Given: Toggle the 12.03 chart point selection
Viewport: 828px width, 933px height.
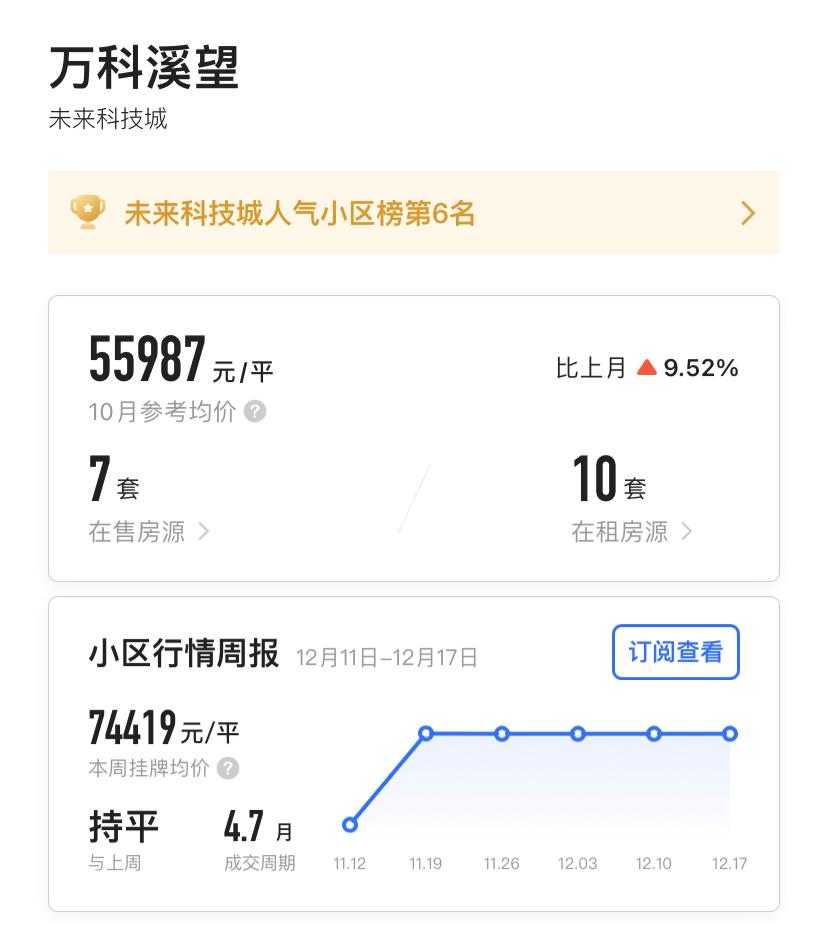Looking at the screenshot, I should point(578,733).
